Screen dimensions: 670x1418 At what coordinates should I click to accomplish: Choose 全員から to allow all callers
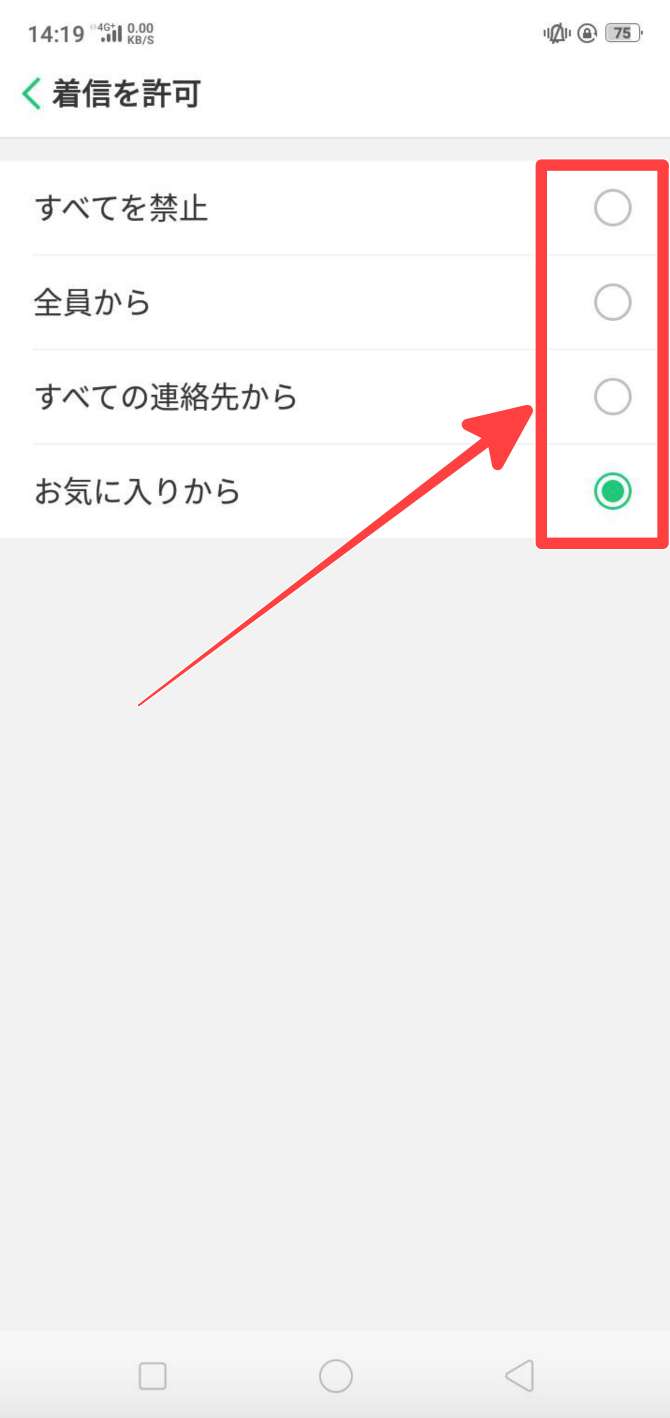tap(612, 302)
